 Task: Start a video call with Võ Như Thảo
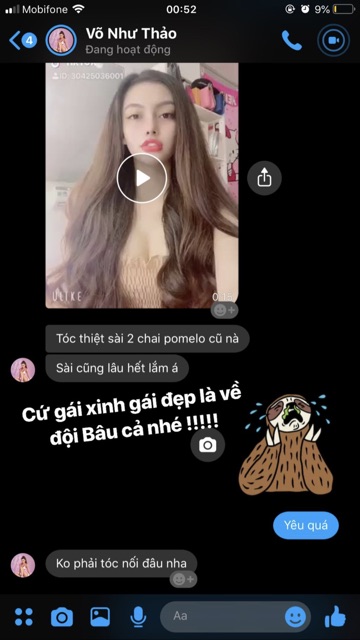[x=333, y=40]
